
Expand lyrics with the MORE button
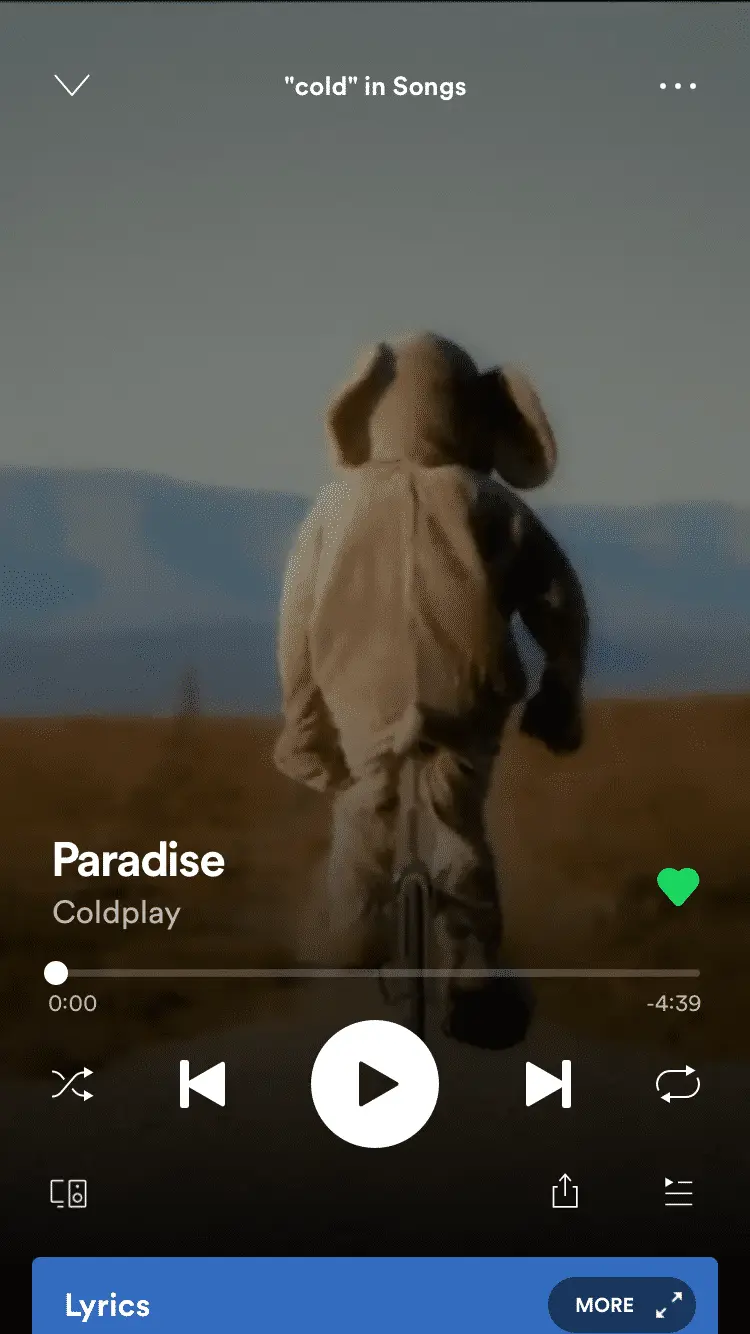(x=621, y=1305)
